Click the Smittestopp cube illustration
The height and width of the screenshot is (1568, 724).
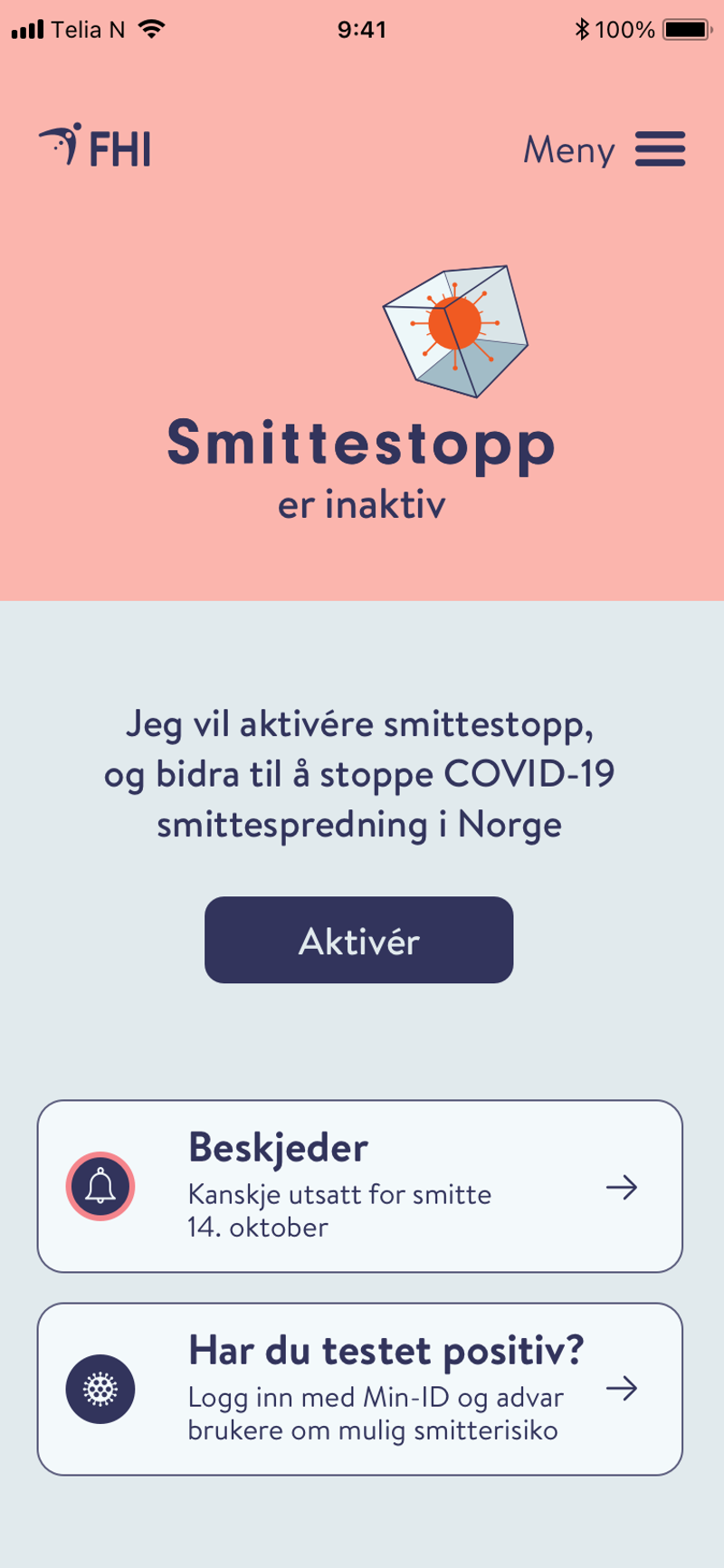[x=455, y=330]
